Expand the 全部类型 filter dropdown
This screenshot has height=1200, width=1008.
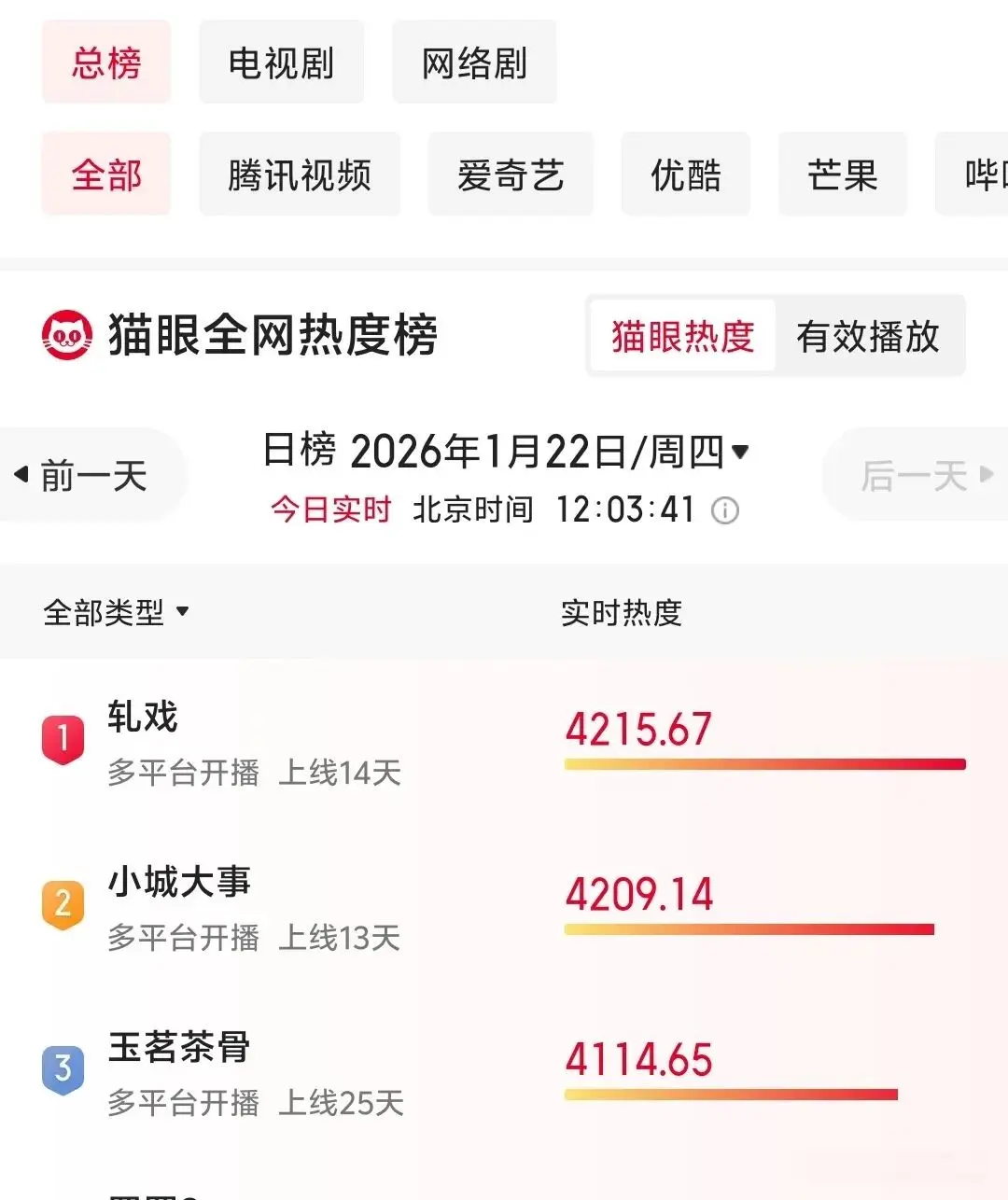[116, 613]
